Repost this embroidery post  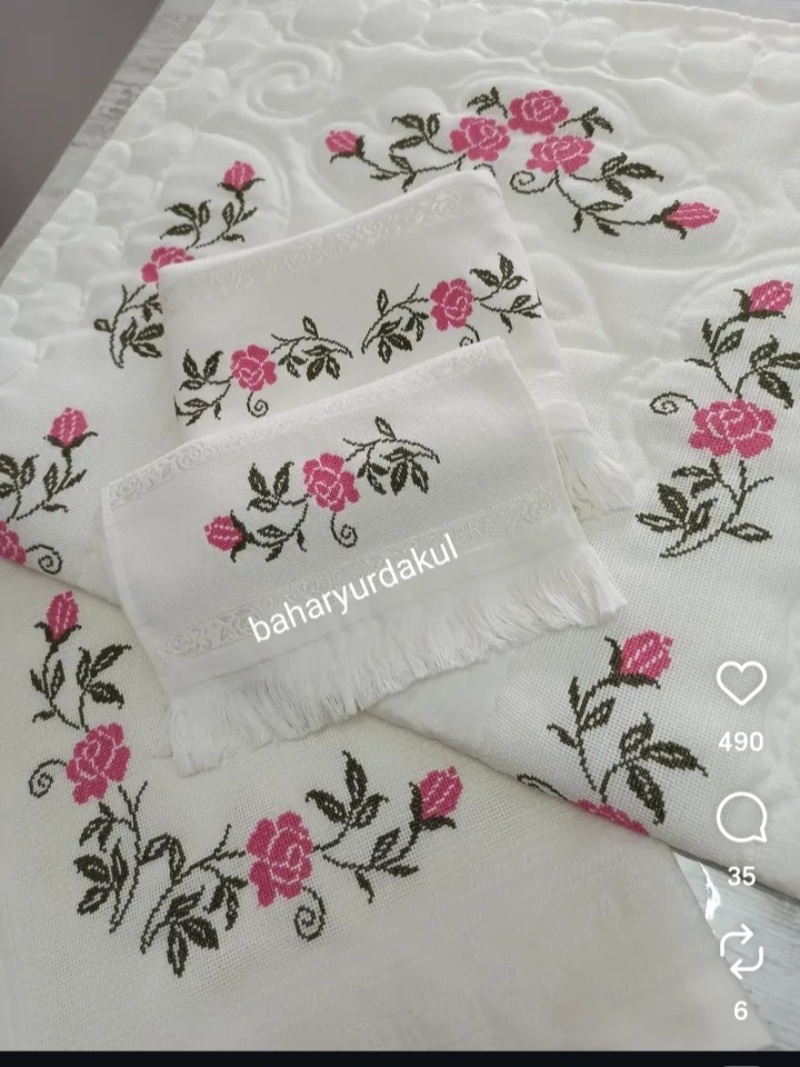pyautogui.click(x=741, y=950)
